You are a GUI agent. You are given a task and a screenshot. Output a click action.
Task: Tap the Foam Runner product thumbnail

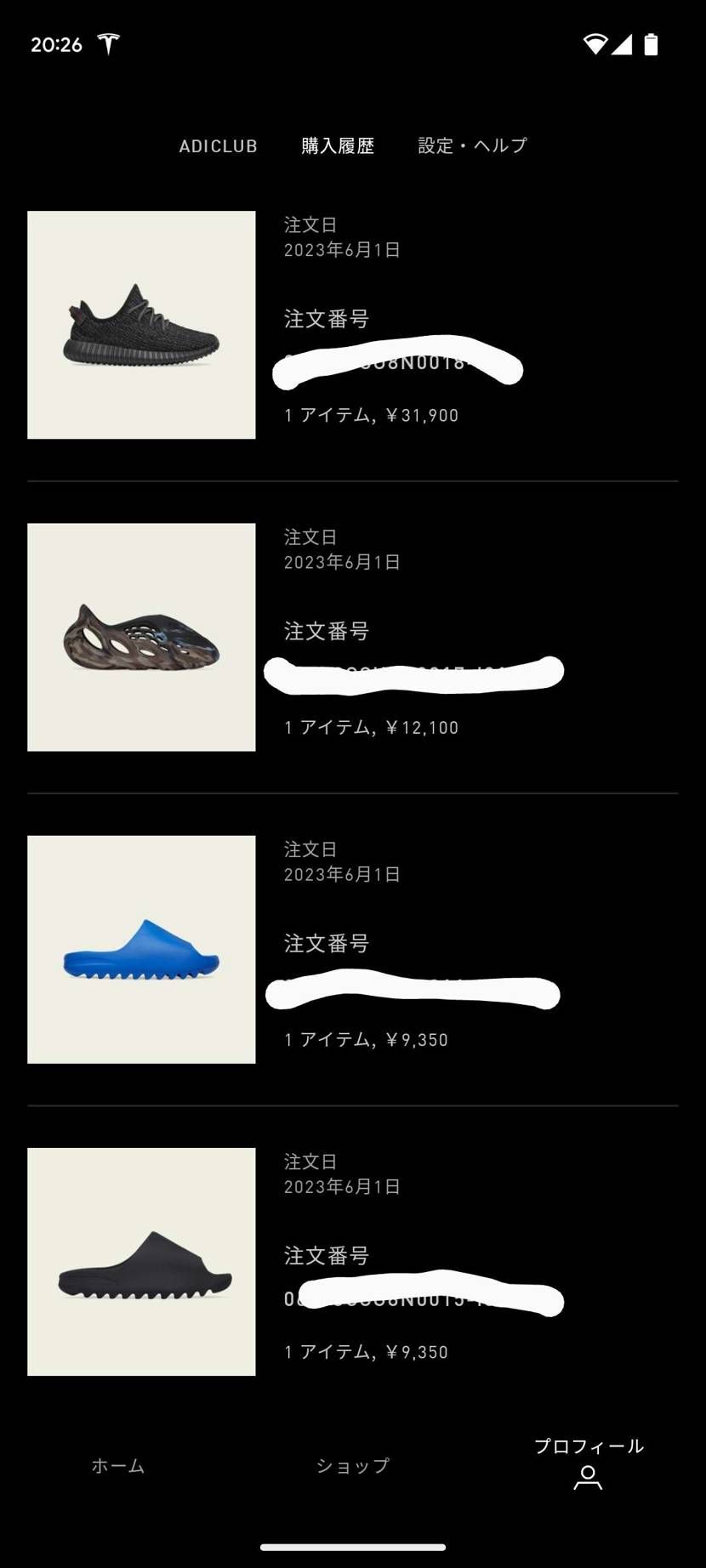(141, 636)
